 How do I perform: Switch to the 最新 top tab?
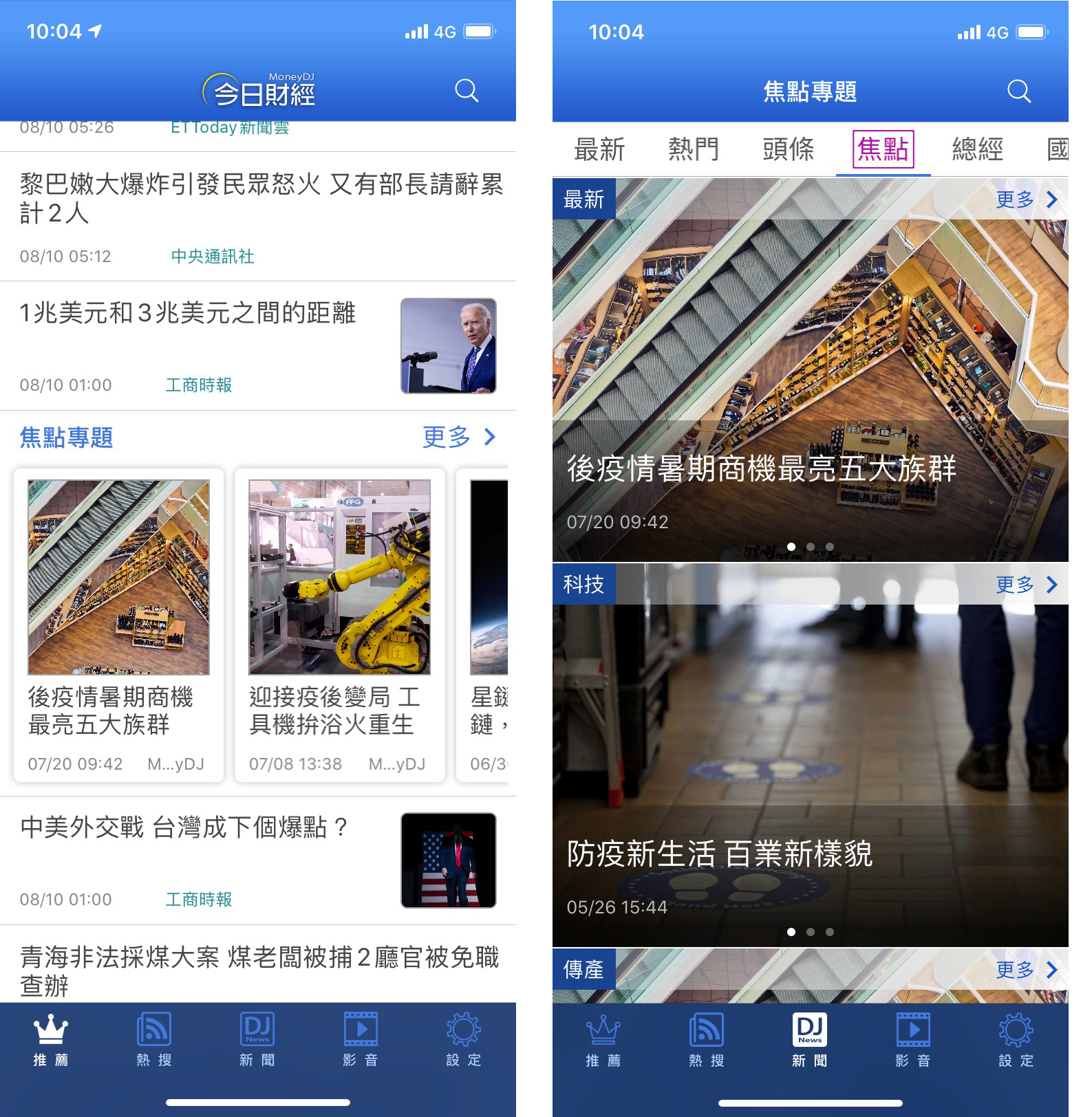click(599, 149)
